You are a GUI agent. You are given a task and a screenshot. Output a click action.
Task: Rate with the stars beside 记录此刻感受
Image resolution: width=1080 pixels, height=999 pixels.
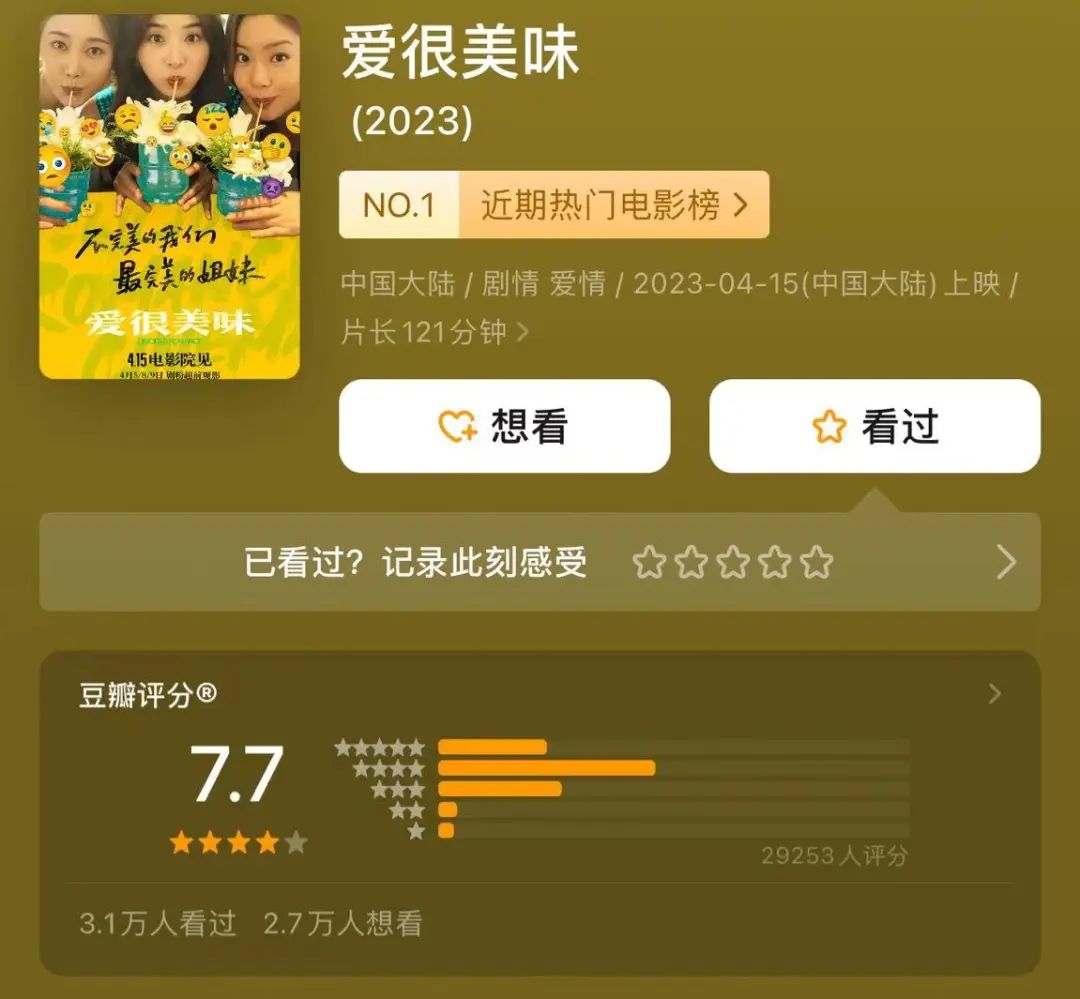click(x=732, y=563)
